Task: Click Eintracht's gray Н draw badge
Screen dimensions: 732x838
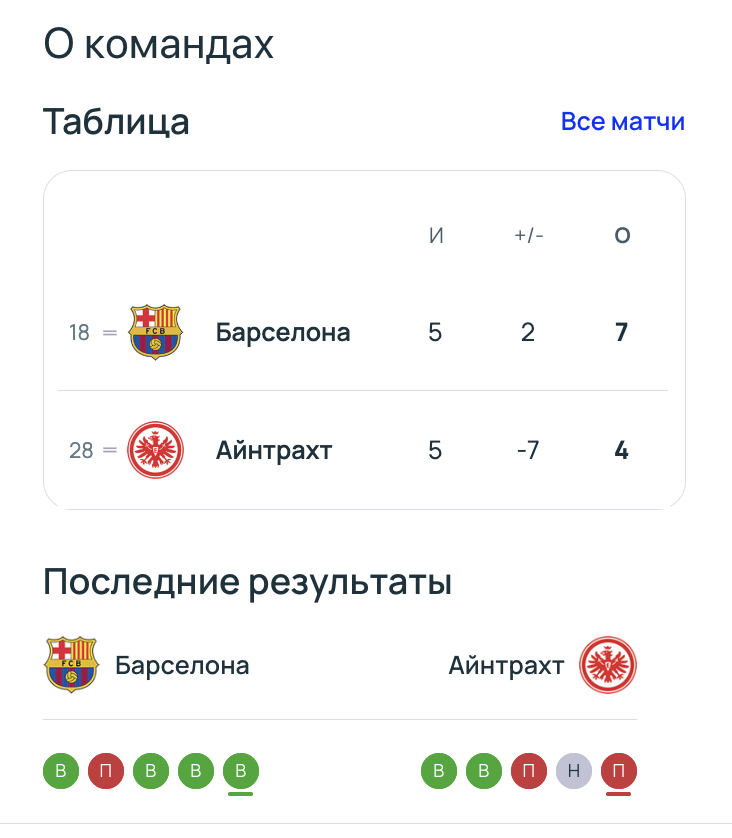Action: click(574, 771)
